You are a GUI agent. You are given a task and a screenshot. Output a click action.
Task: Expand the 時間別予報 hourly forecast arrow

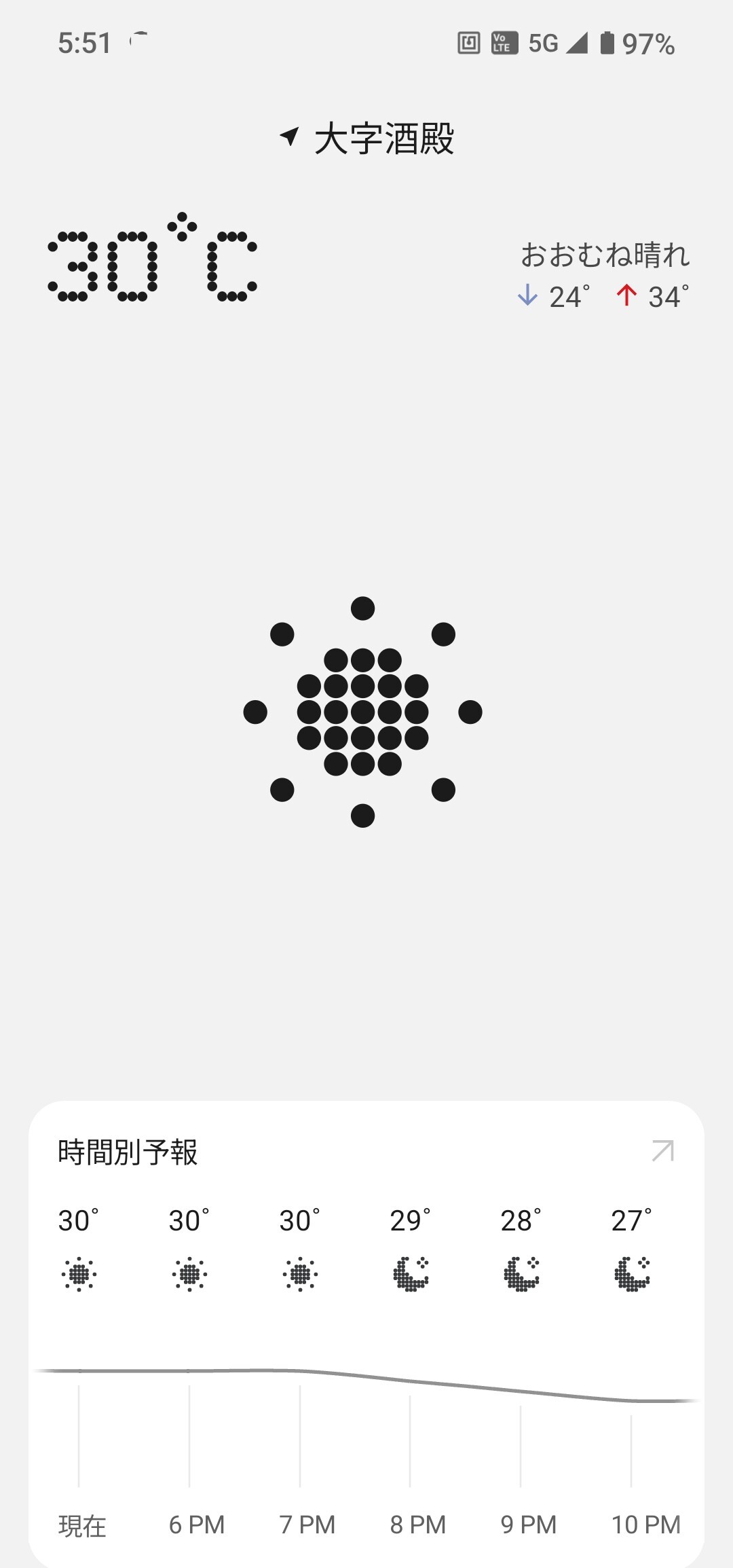[x=662, y=1151]
